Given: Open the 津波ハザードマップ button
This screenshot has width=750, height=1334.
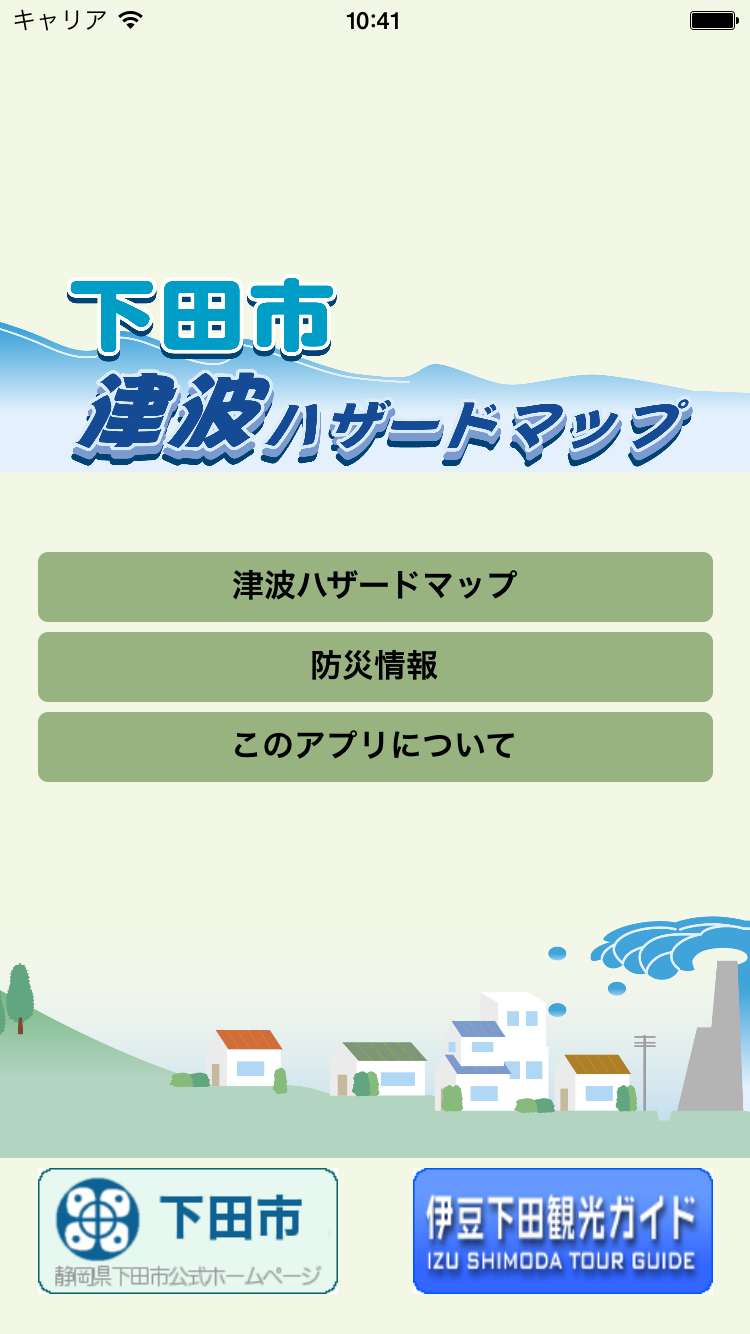Looking at the screenshot, I should click(x=375, y=587).
